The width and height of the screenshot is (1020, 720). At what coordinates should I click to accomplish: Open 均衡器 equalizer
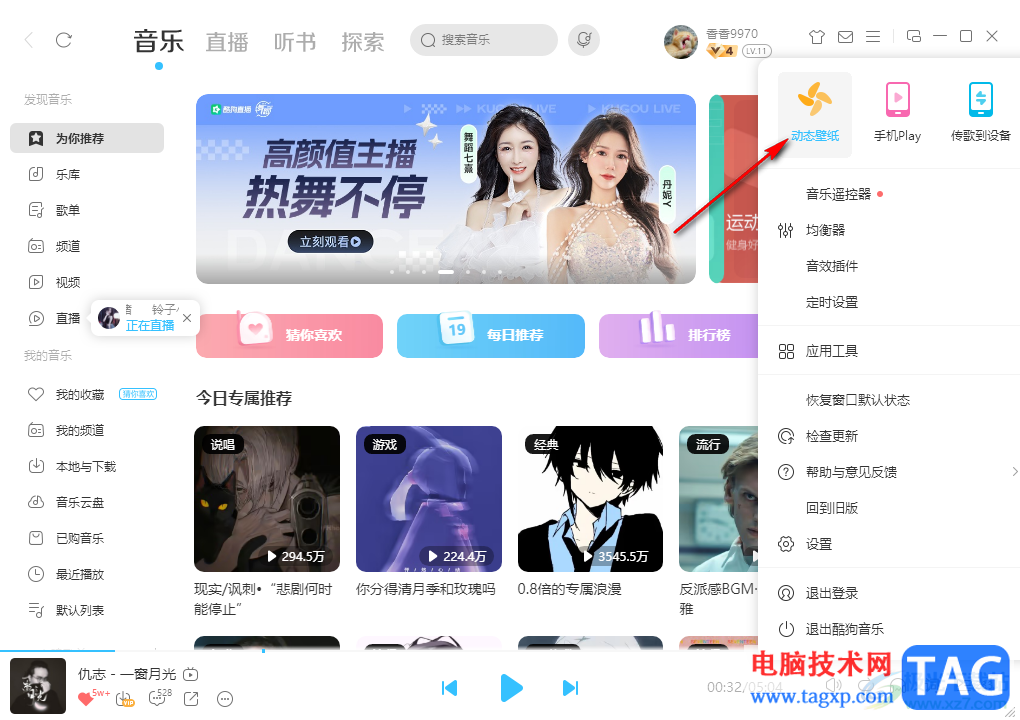click(x=825, y=230)
